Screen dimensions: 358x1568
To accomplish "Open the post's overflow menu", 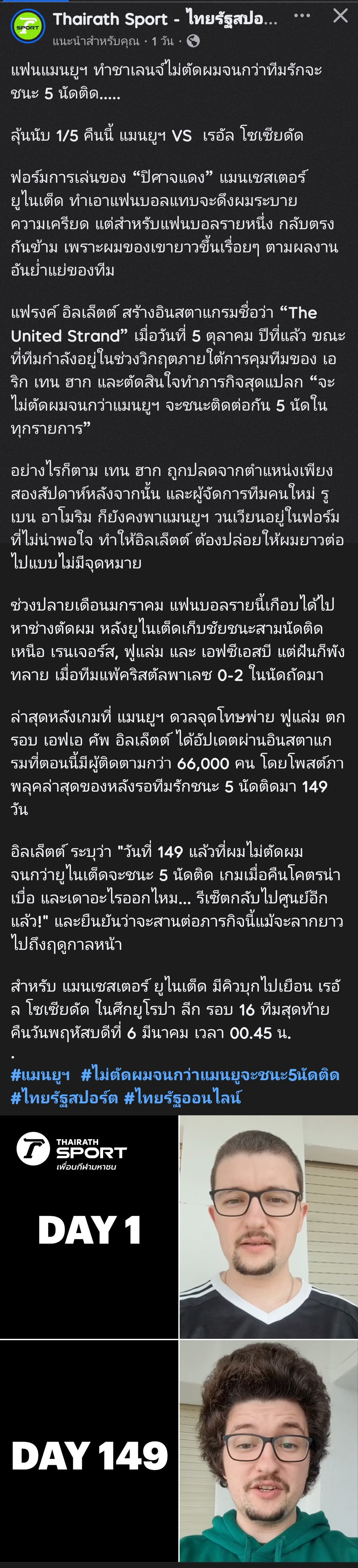I will click(x=302, y=16).
